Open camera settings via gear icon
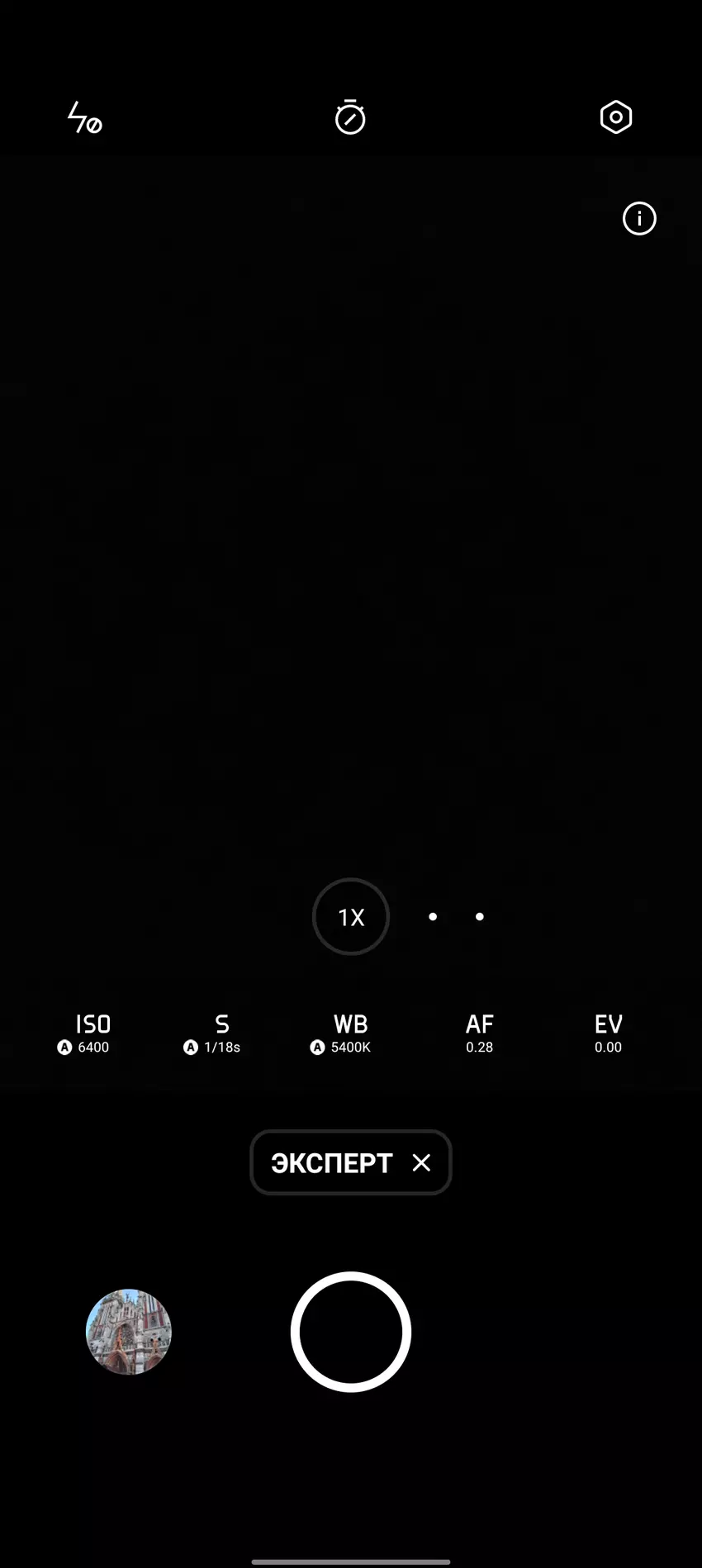The image size is (702, 1568). click(614, 117)
